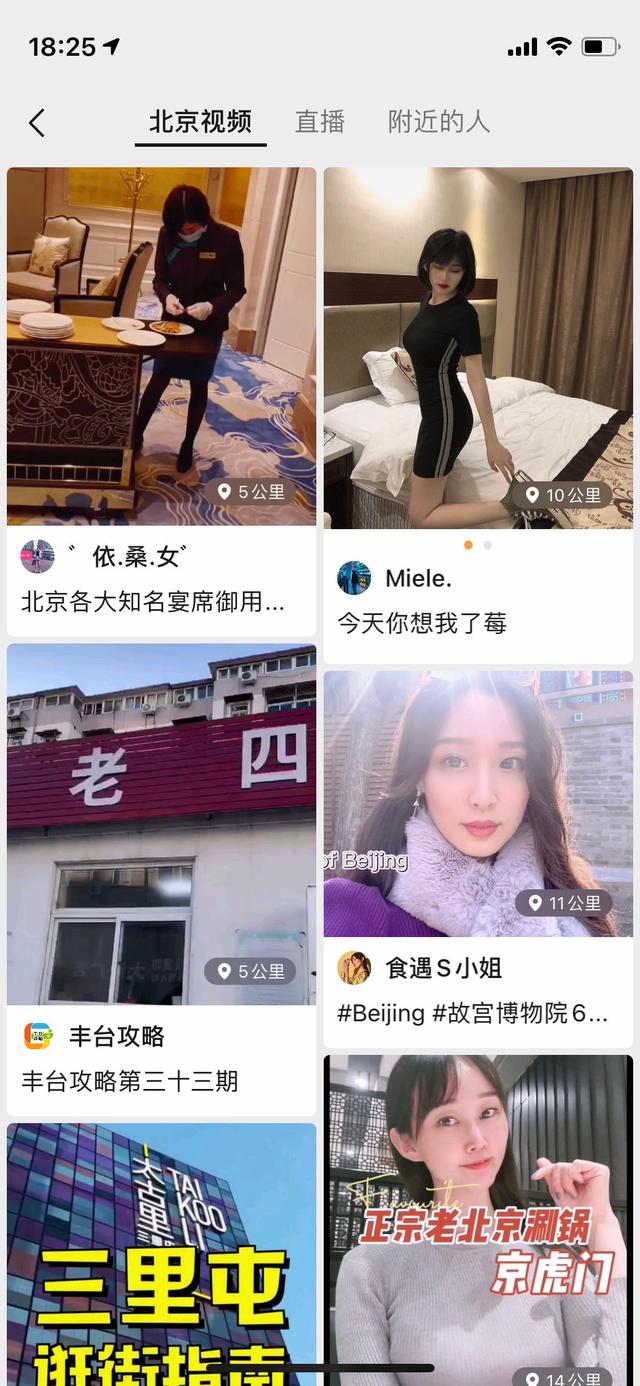Open Miele.'s 今天你想我了莓 video
This screenshot has height=1386, width=640.
click(478, 347)
